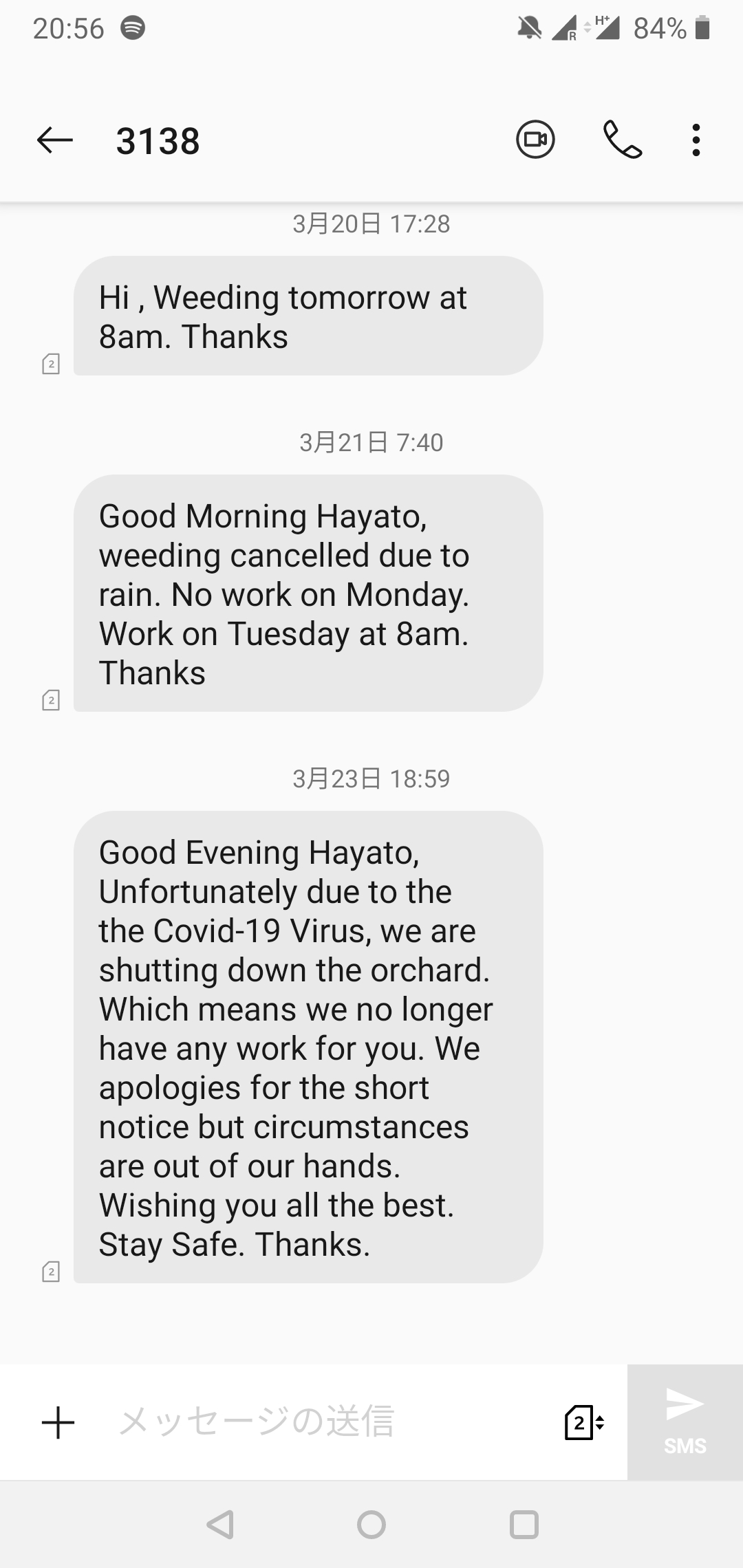Screen dimensions: 743x1568
Task: Switch the SIM card selector
Action: point(584,1422)
